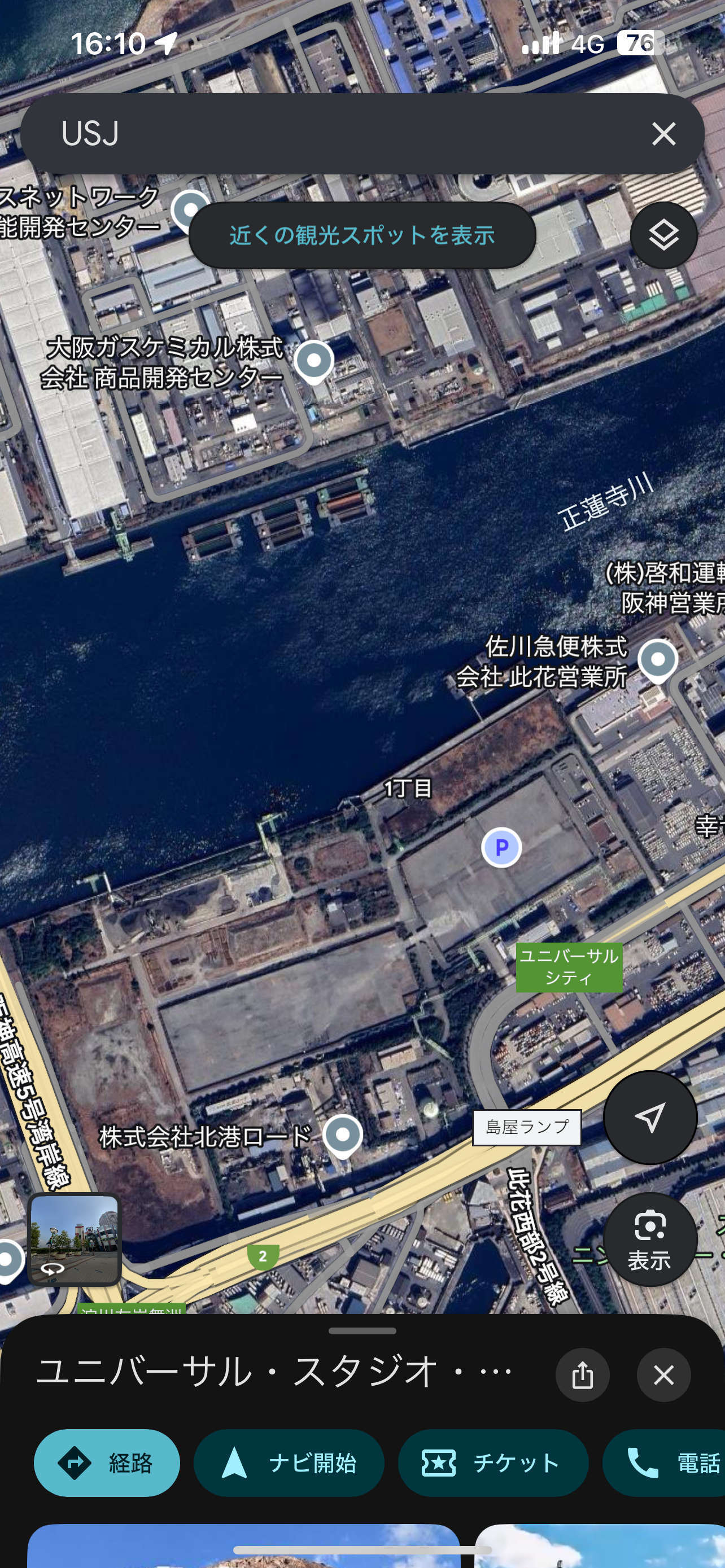
Task: Close the place info panel
Action: 663,1374
